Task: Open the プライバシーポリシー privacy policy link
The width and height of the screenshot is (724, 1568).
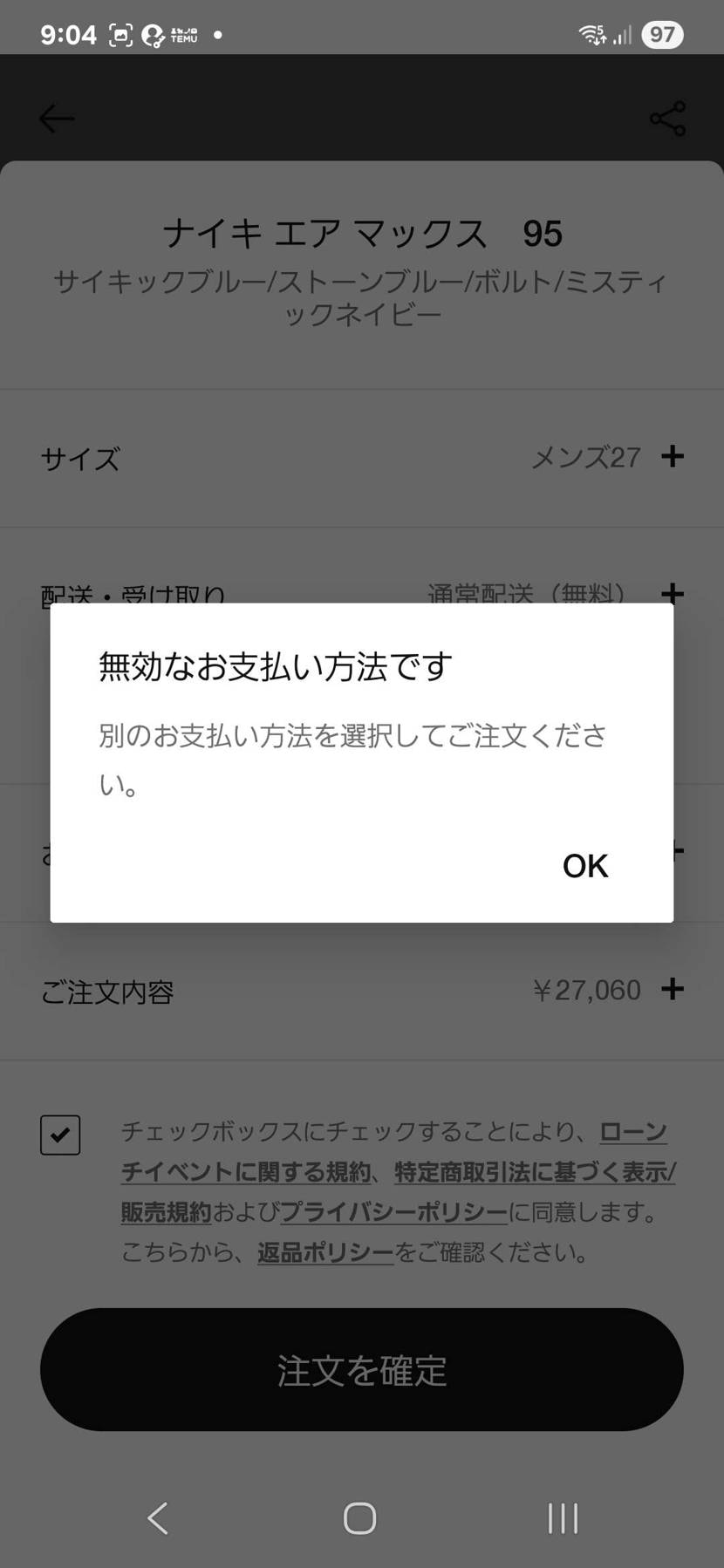Action: coord(392,1212)
